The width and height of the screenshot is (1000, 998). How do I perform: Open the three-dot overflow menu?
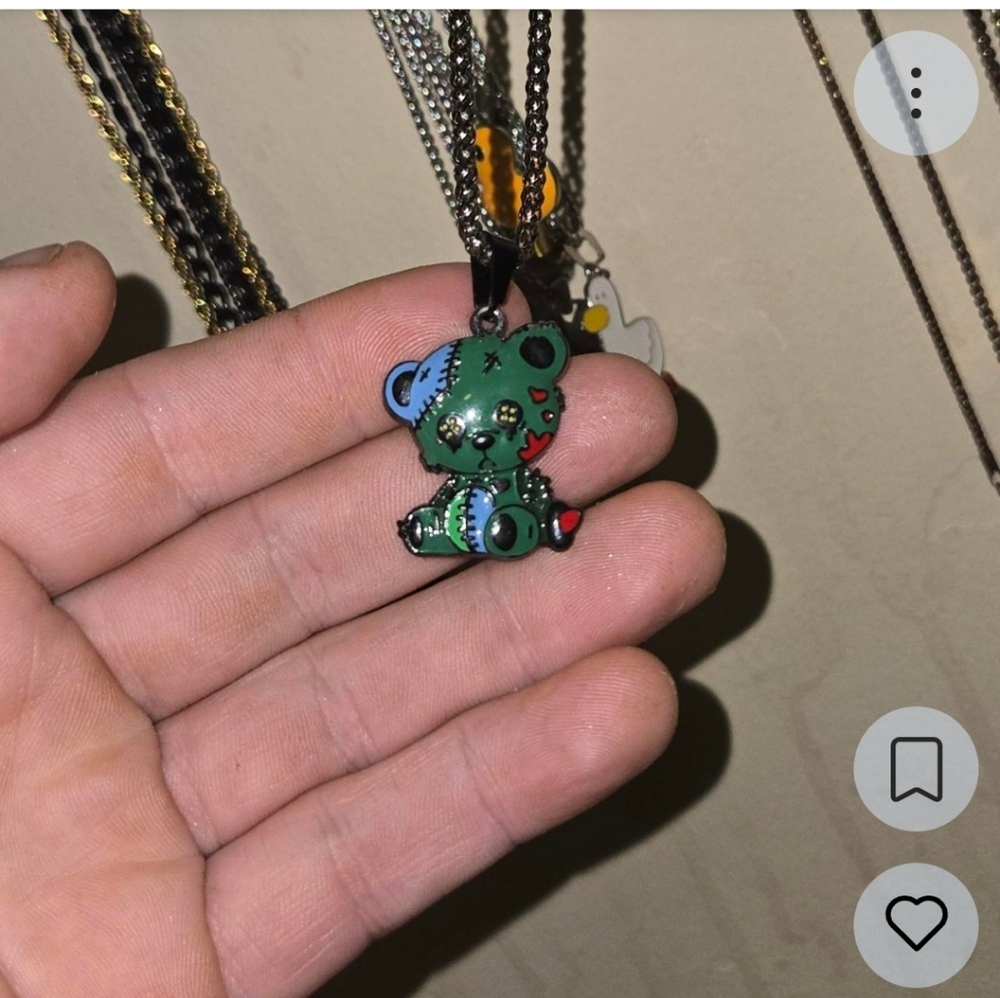point(916,93)
